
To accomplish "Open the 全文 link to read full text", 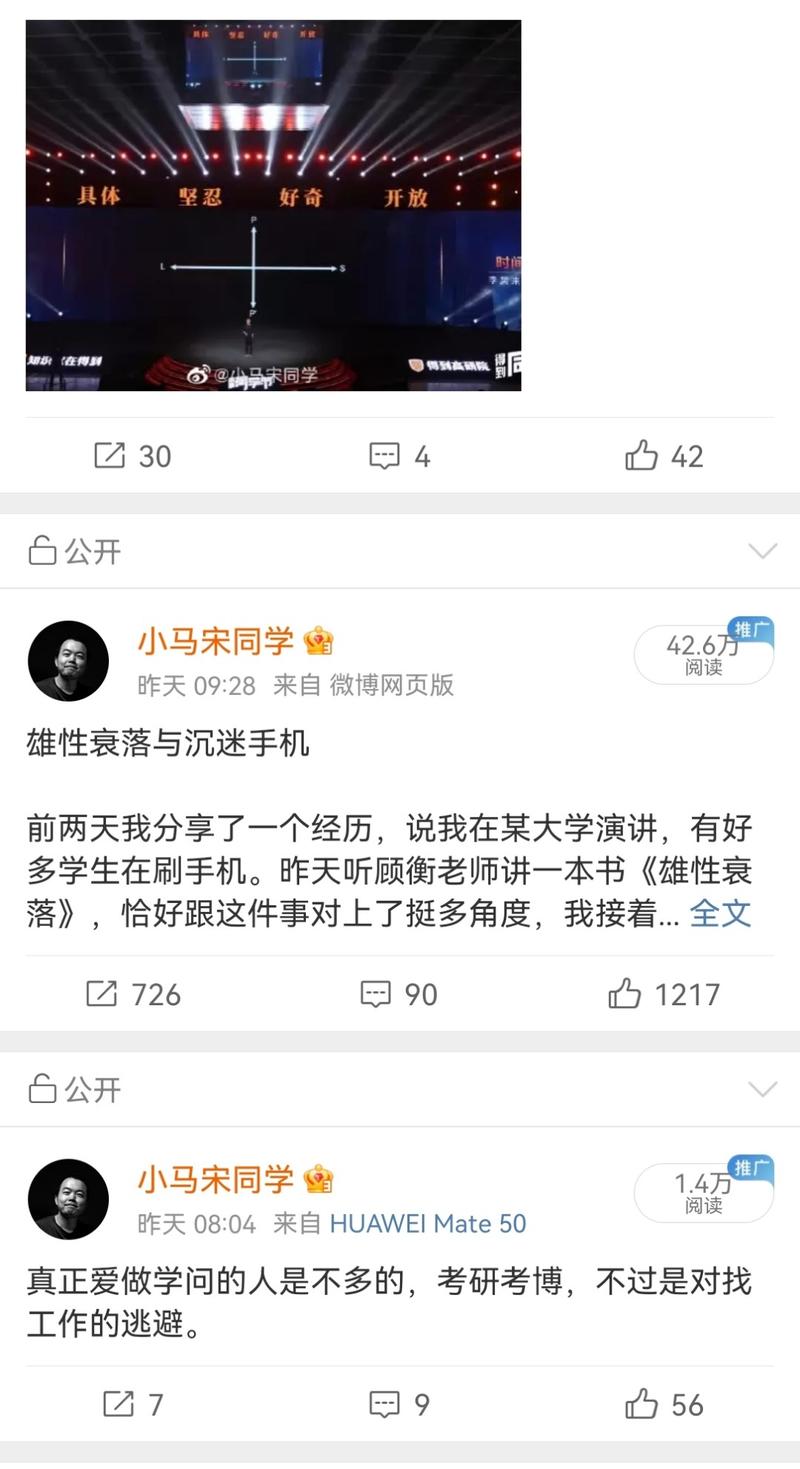I will 721,913.
